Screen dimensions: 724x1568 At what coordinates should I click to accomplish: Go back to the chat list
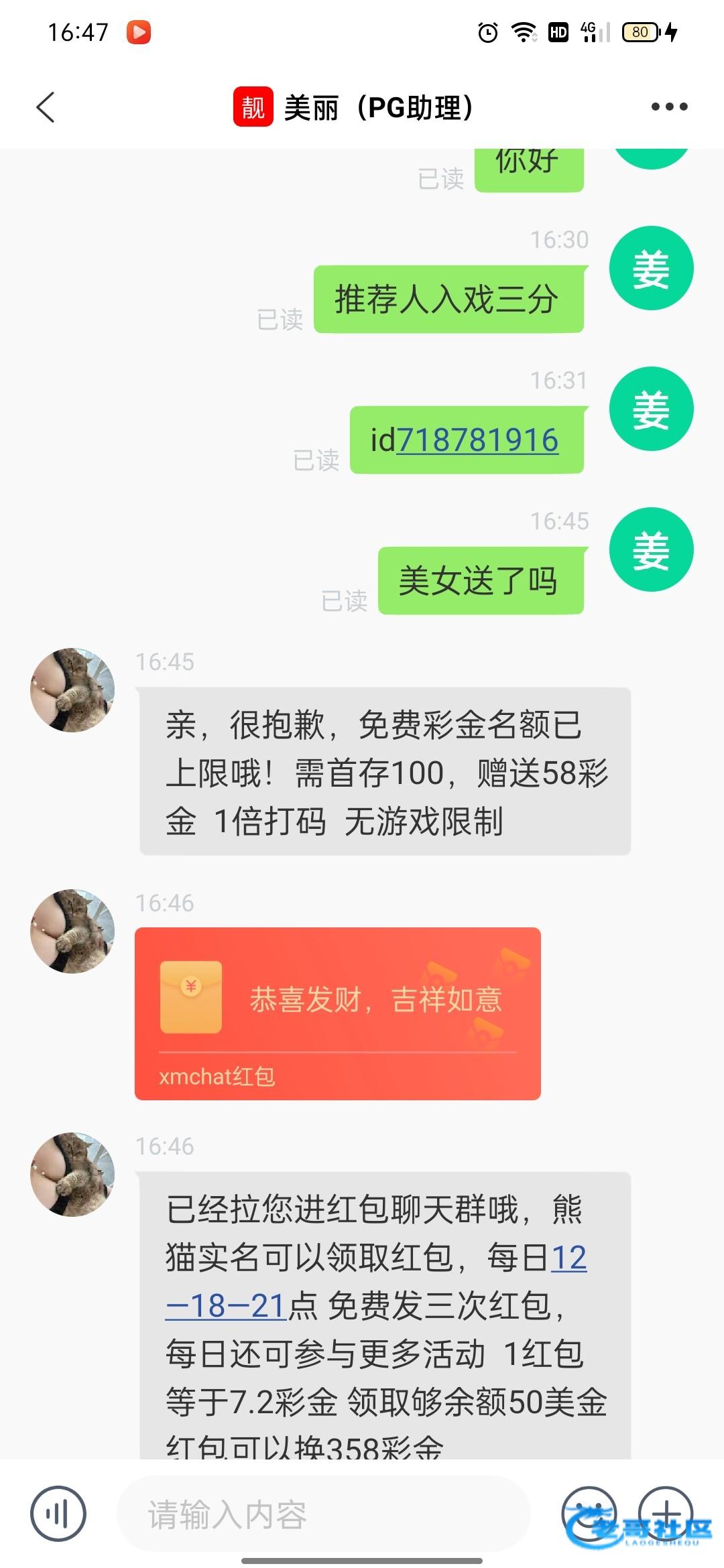[x=46, y=107]
